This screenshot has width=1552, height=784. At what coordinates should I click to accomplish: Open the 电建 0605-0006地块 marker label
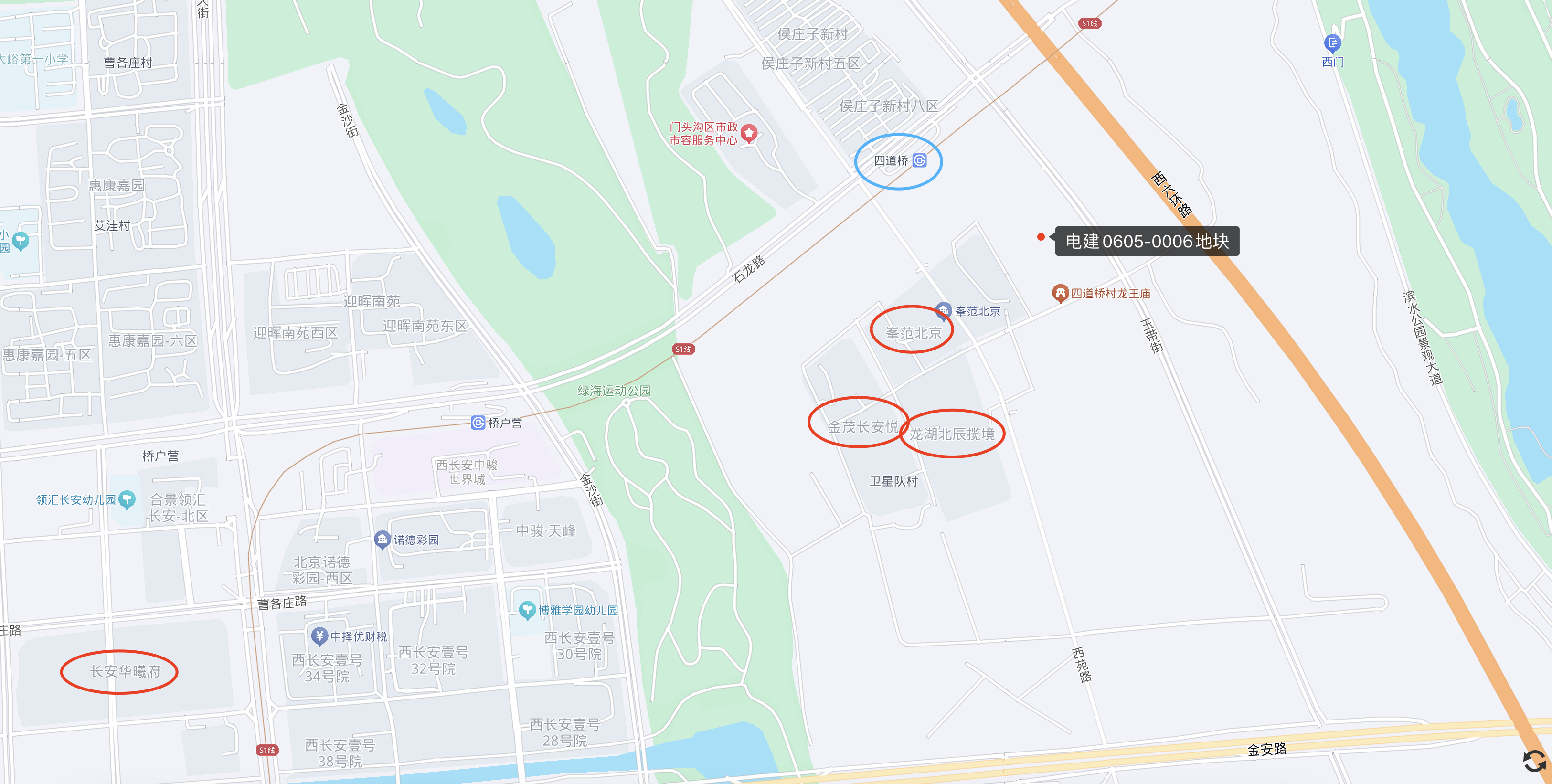point(1147,241)
